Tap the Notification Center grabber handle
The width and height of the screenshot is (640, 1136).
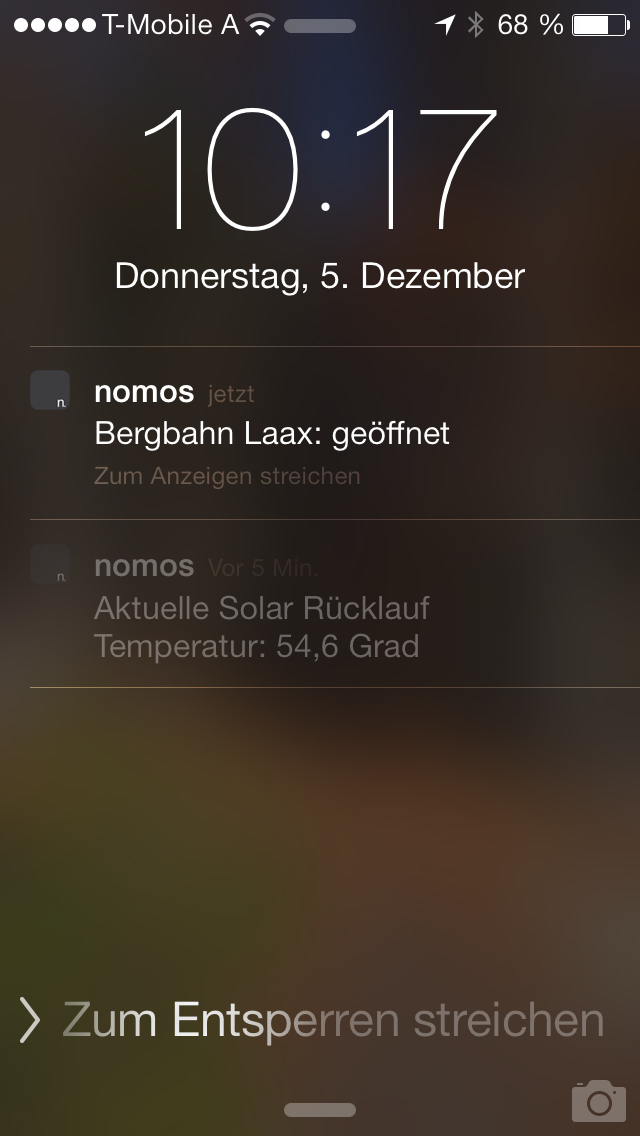320,27
